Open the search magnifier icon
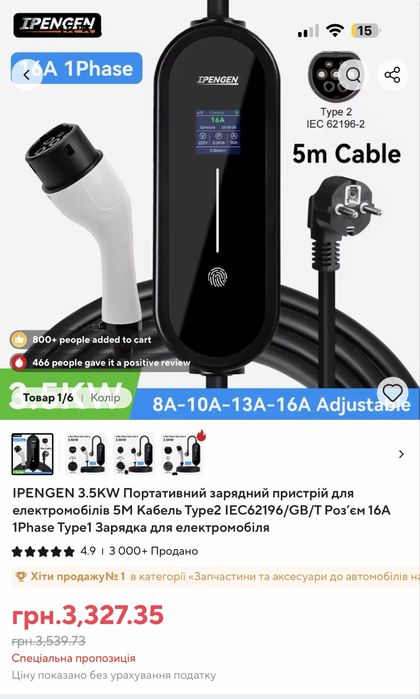The width and height of the screenshot is (420, 699). [353, 75]
